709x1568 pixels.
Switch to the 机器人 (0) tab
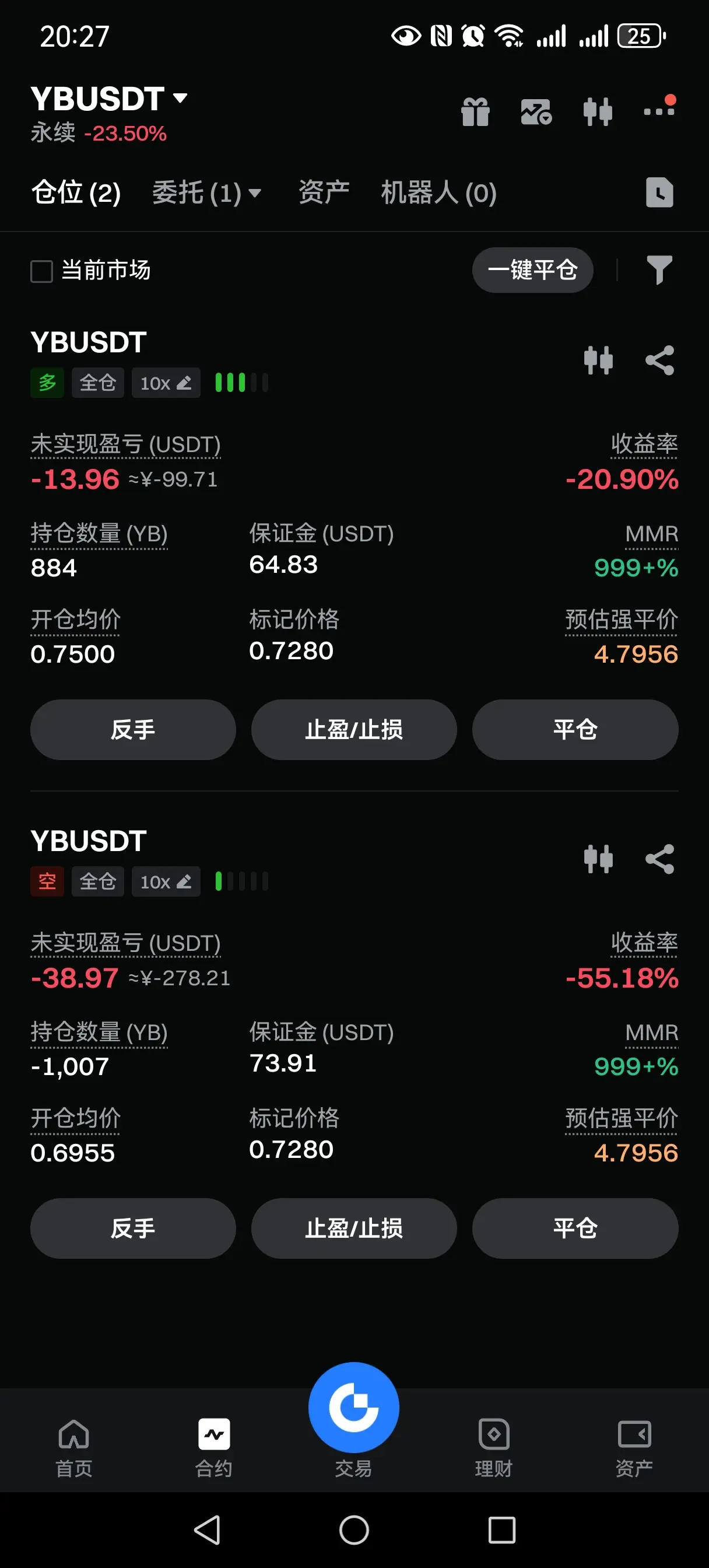(x=438, y=193)
